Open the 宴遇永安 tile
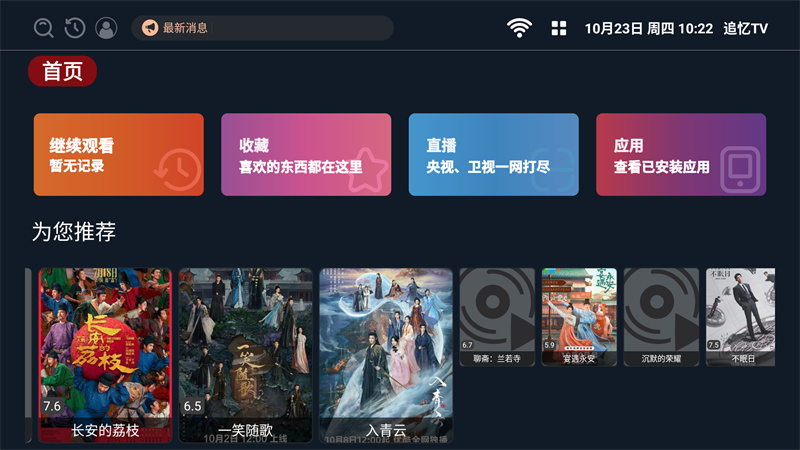Image resolution: width=800 pixels, height=450 pixels. point(579,316)
